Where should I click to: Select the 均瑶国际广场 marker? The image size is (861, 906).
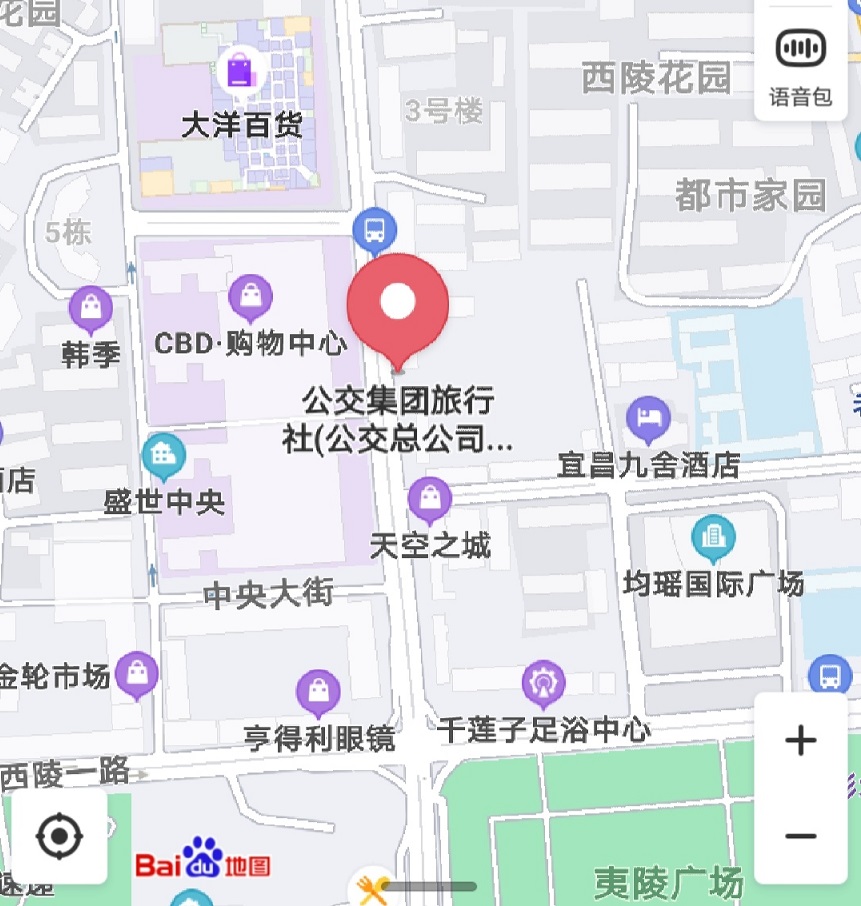pos(713,538)
